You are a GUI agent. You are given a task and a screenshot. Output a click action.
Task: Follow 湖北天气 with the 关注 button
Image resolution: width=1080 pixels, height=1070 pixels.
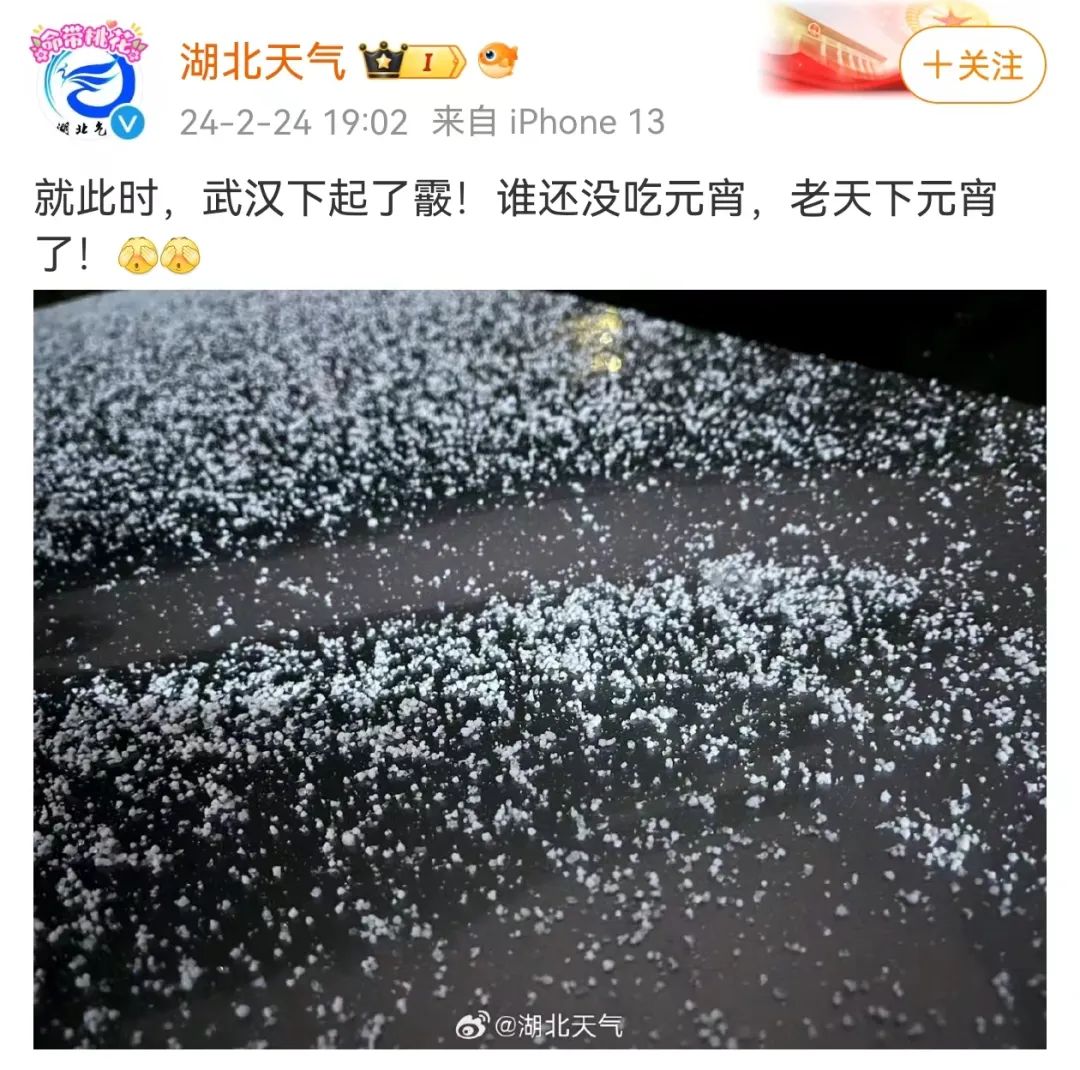point(972,65)
